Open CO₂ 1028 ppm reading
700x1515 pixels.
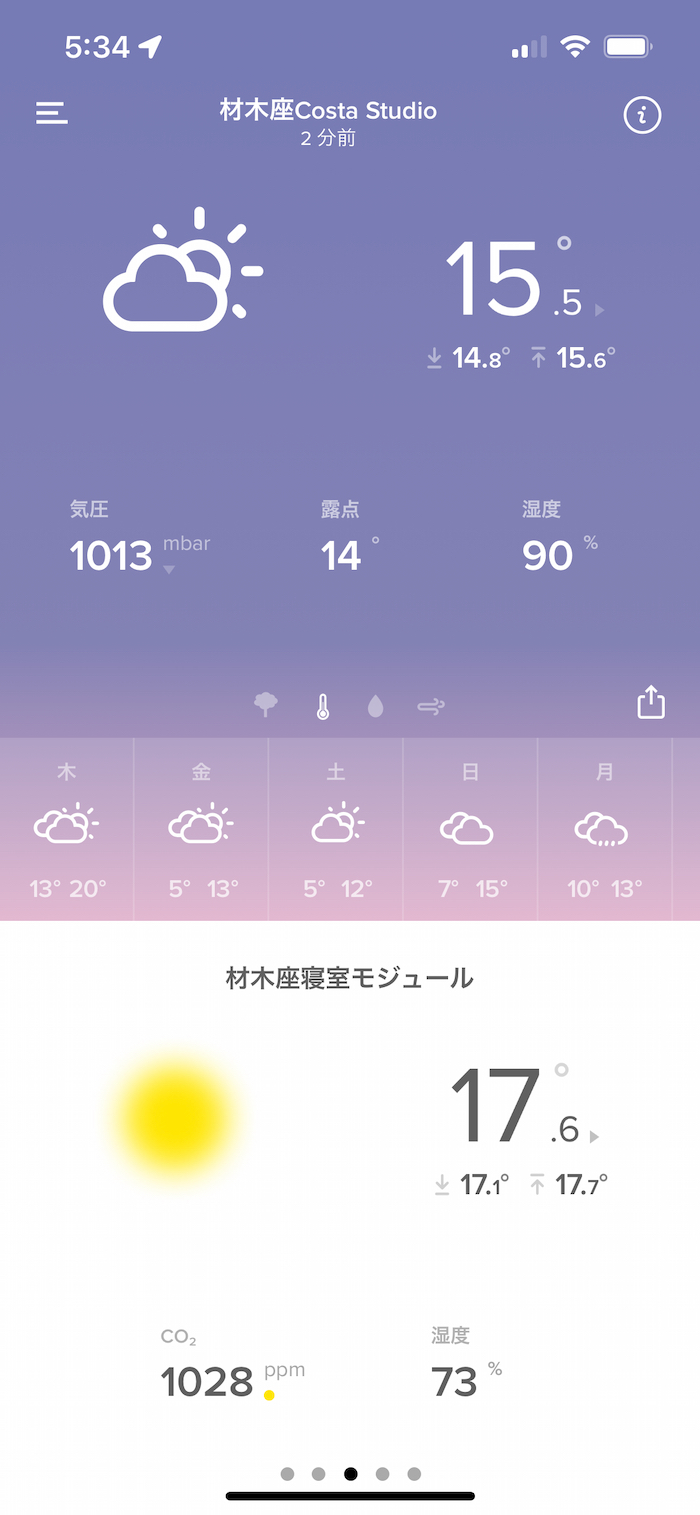tap(220, 1380)
